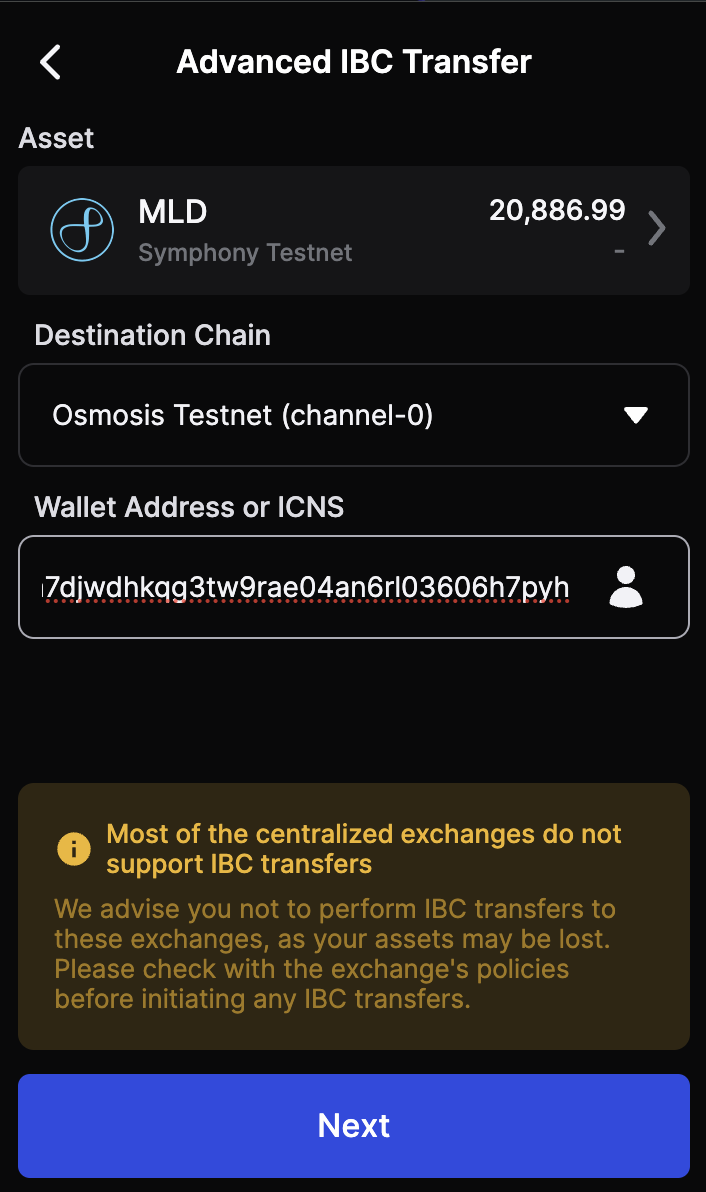Image resolution: width=706 pixels, height=1192 pixels.
Task: Open the address book contact icon
Action: (x=626, y=587)
